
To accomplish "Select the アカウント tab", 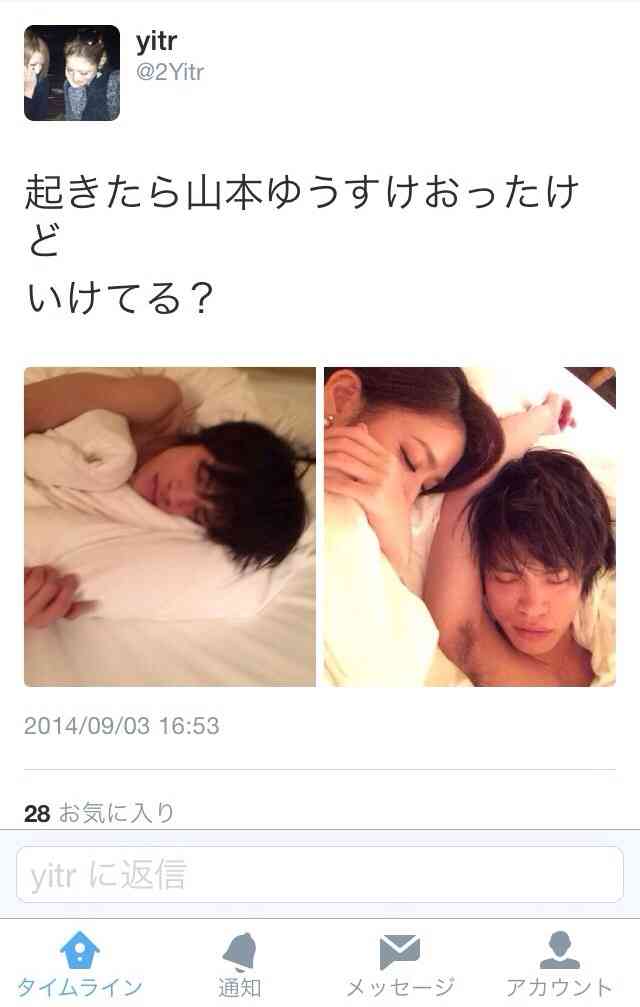I will (559, 963).
